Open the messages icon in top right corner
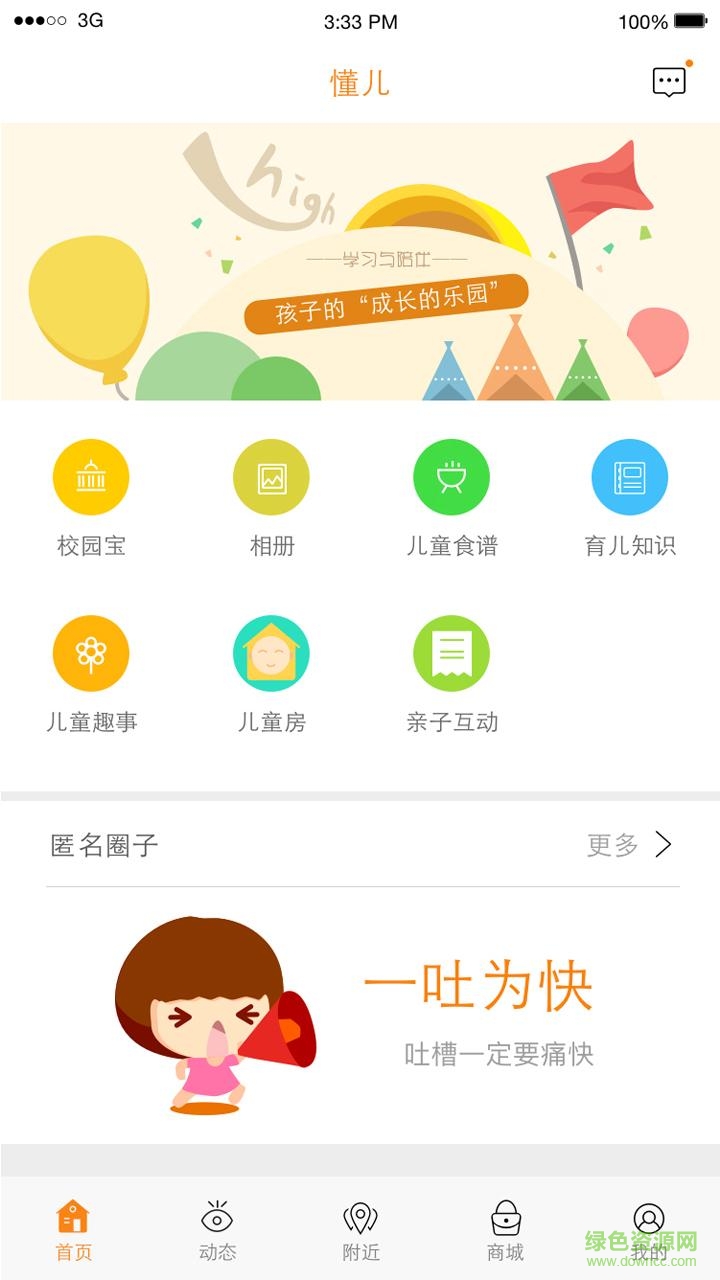This screenshot has width=720, height=1280. pos(668,82)
